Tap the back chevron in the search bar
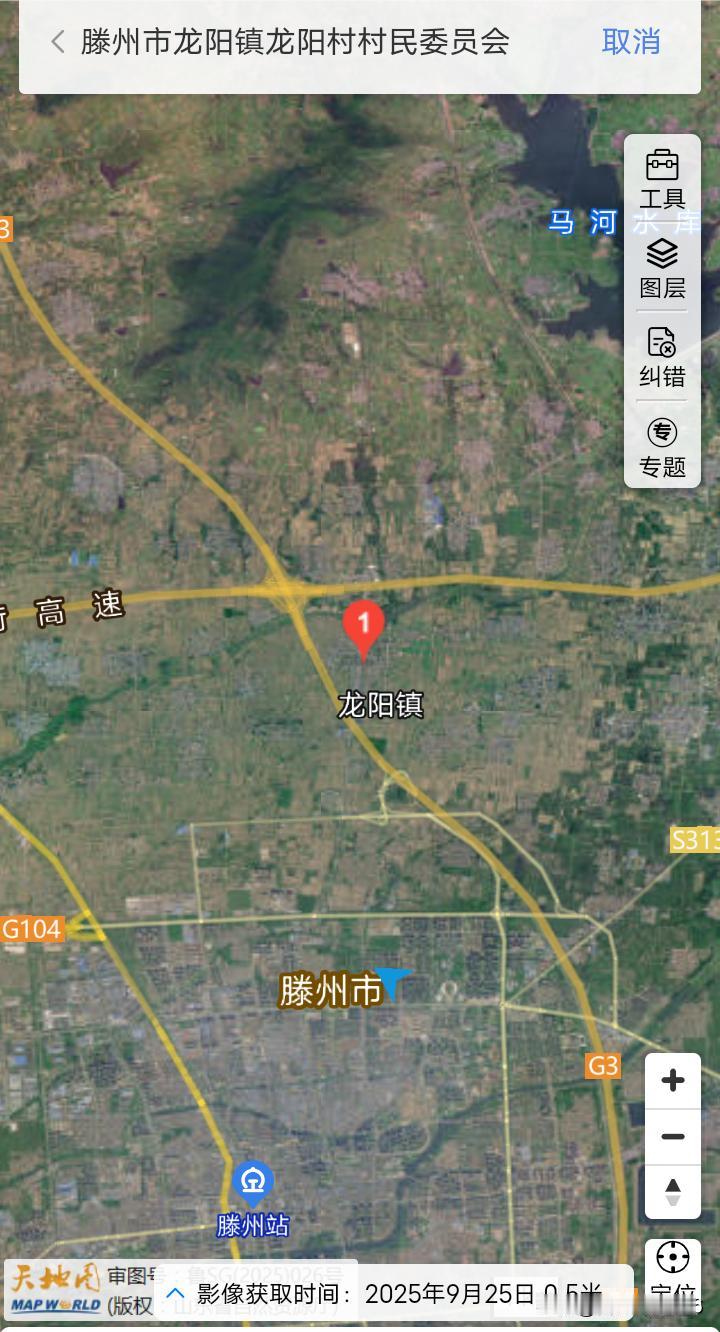 (x=54, y=43)
